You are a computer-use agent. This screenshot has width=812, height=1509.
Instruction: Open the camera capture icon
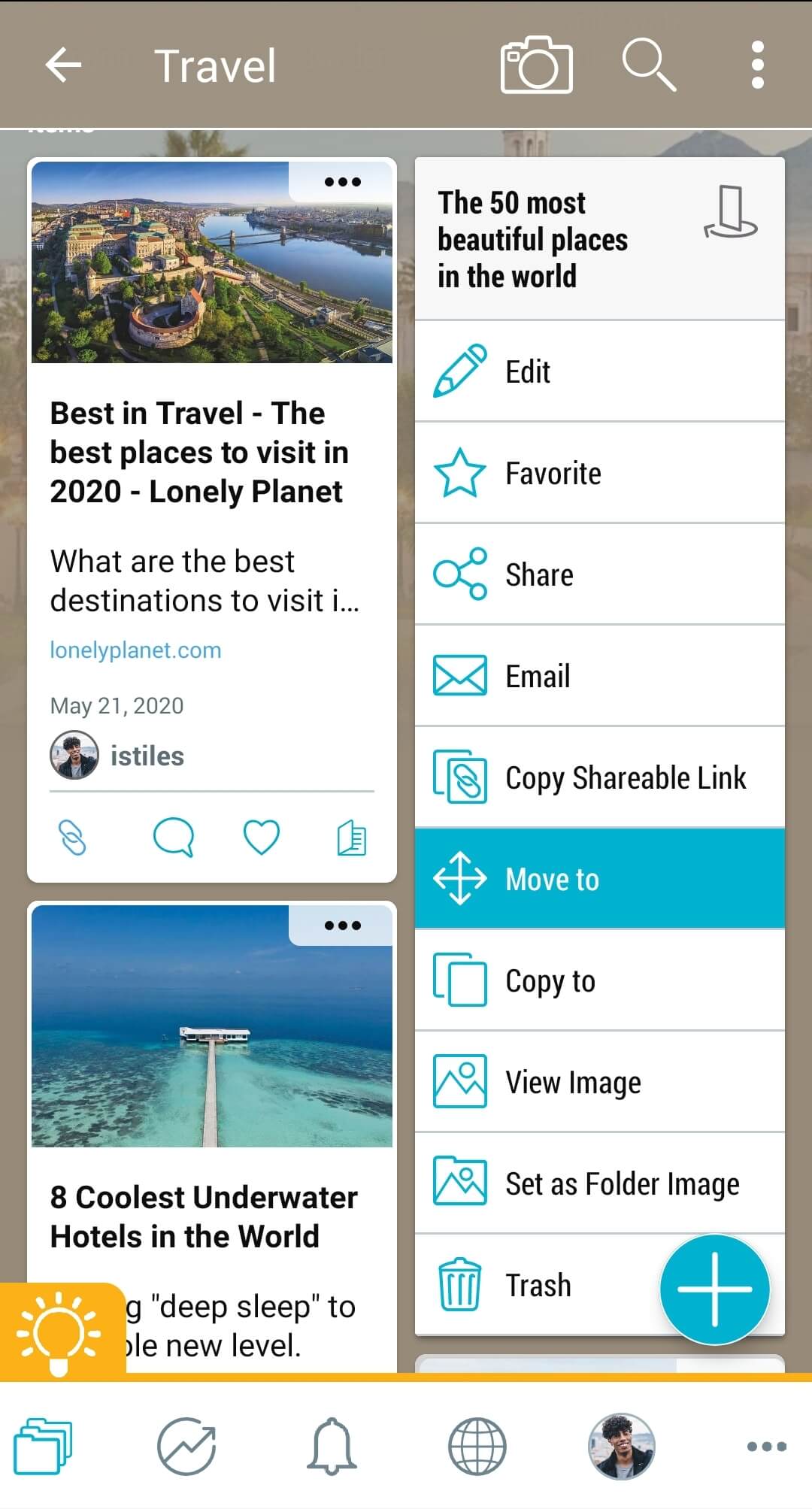click(536, 65)
